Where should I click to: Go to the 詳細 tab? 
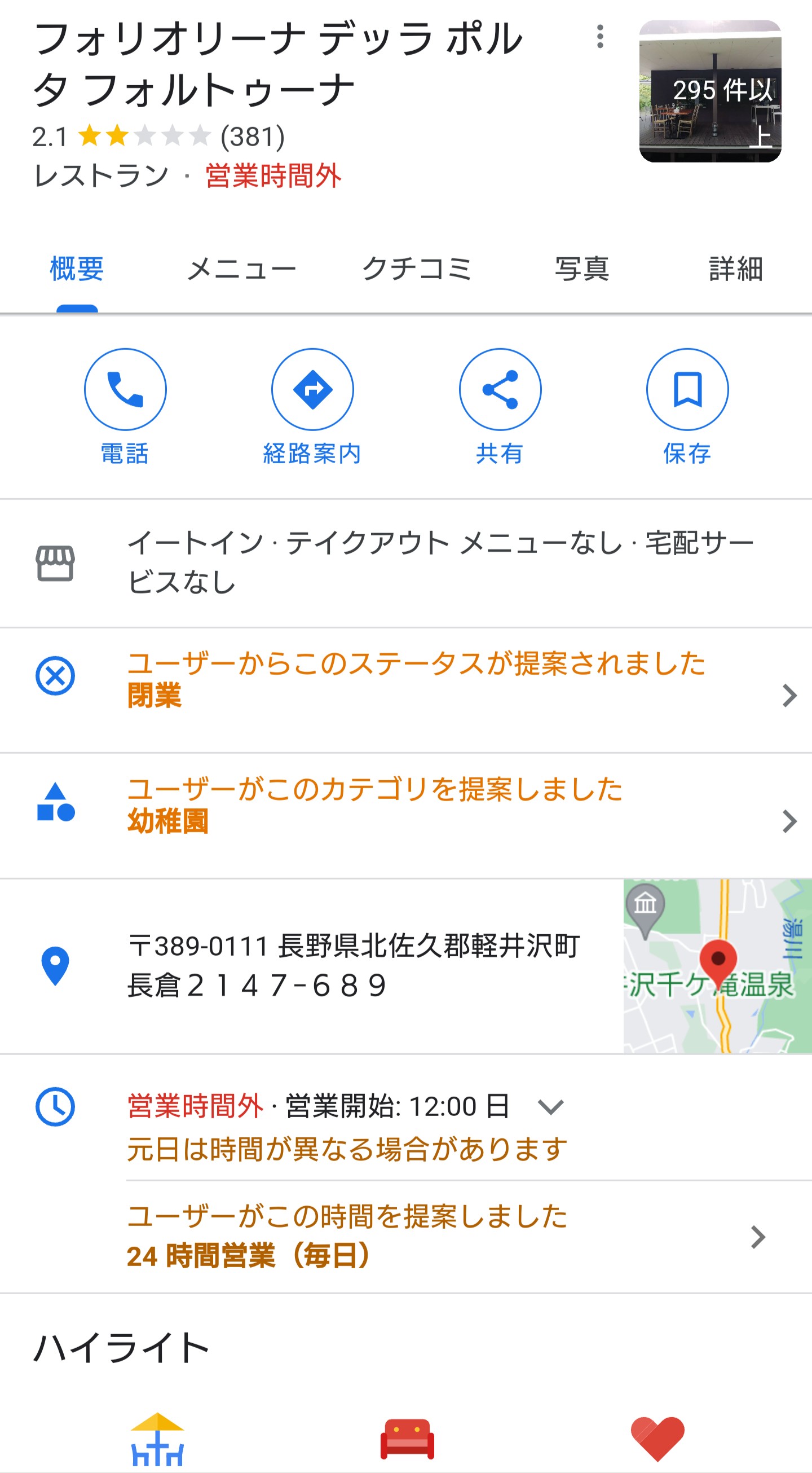pyautogui.click(x=735, y=269)
